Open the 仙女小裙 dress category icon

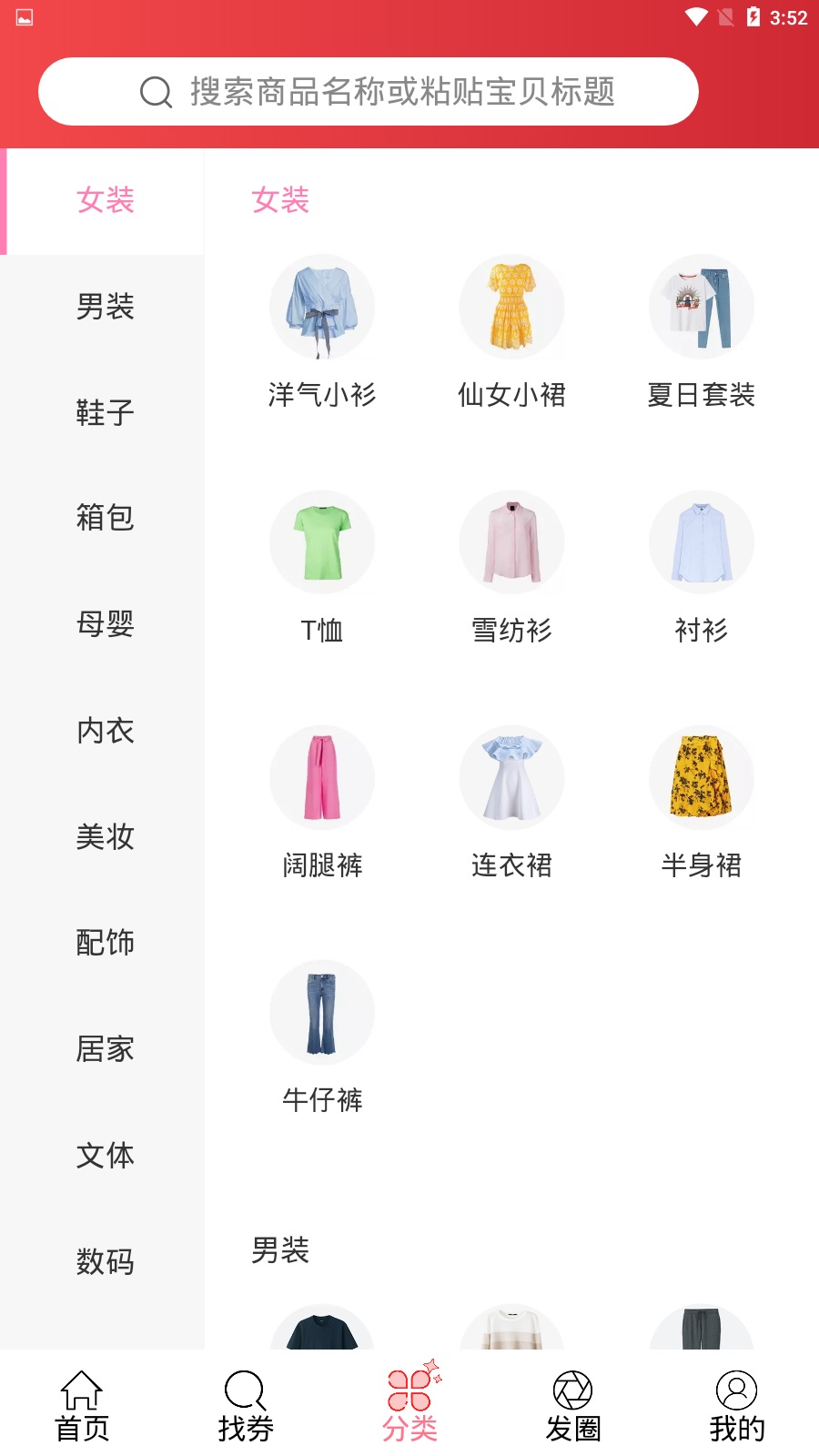pos(511,307)
